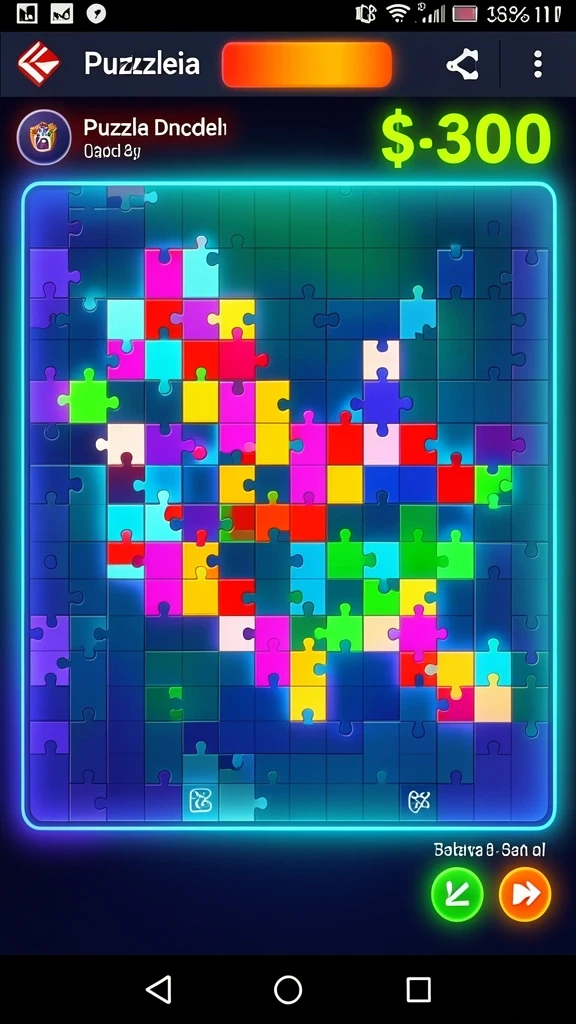This screenshot has height=1024, width=576.
Task: Tap the orange bar in the header
Action: (307, 65)
